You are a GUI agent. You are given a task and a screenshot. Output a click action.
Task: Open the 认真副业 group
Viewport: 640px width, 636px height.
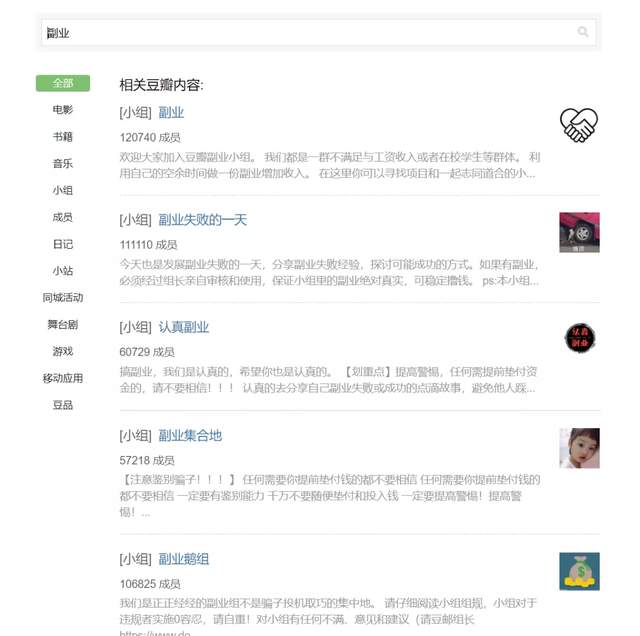(184, 327)
